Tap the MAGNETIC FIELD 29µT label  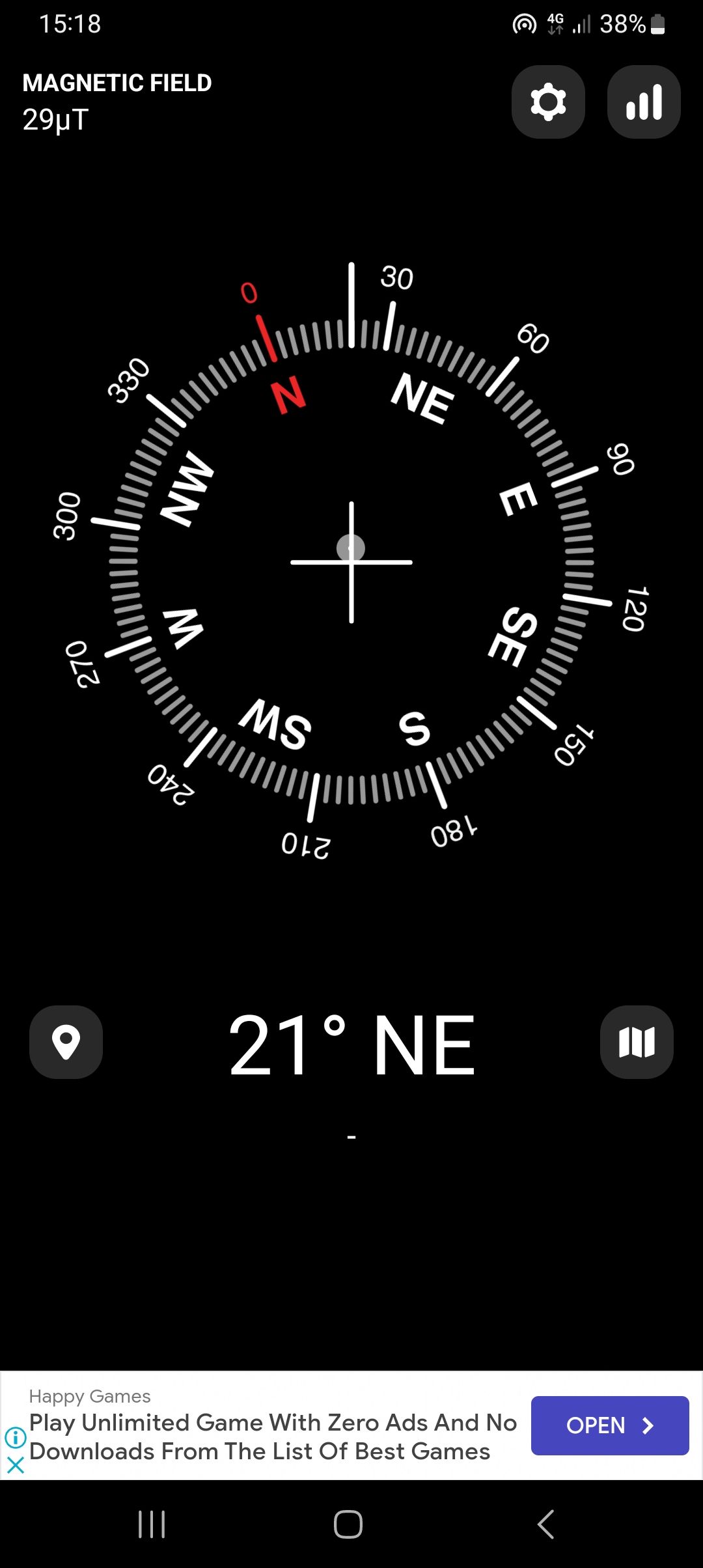tap(117, 101)
